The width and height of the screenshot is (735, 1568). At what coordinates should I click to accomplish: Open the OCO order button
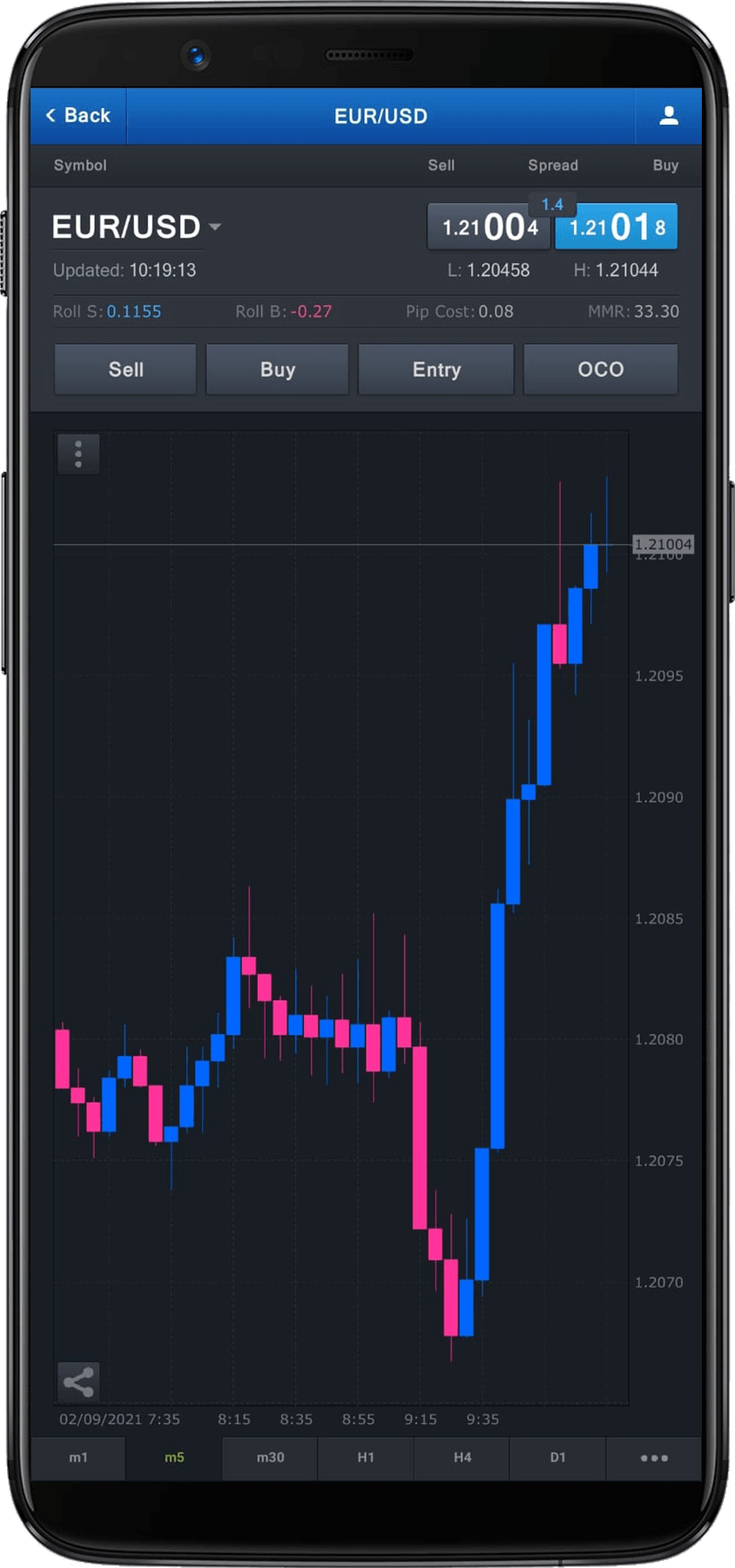point(601,369)
